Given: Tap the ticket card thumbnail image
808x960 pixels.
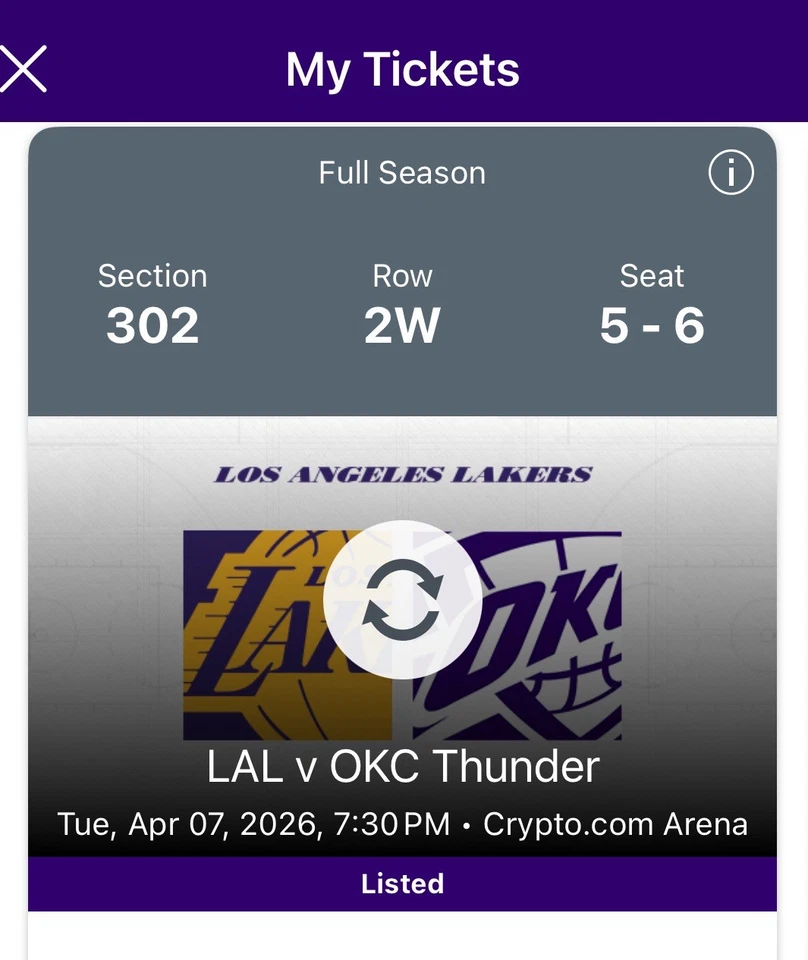Looking at the screenshot, I should point(403,640).
